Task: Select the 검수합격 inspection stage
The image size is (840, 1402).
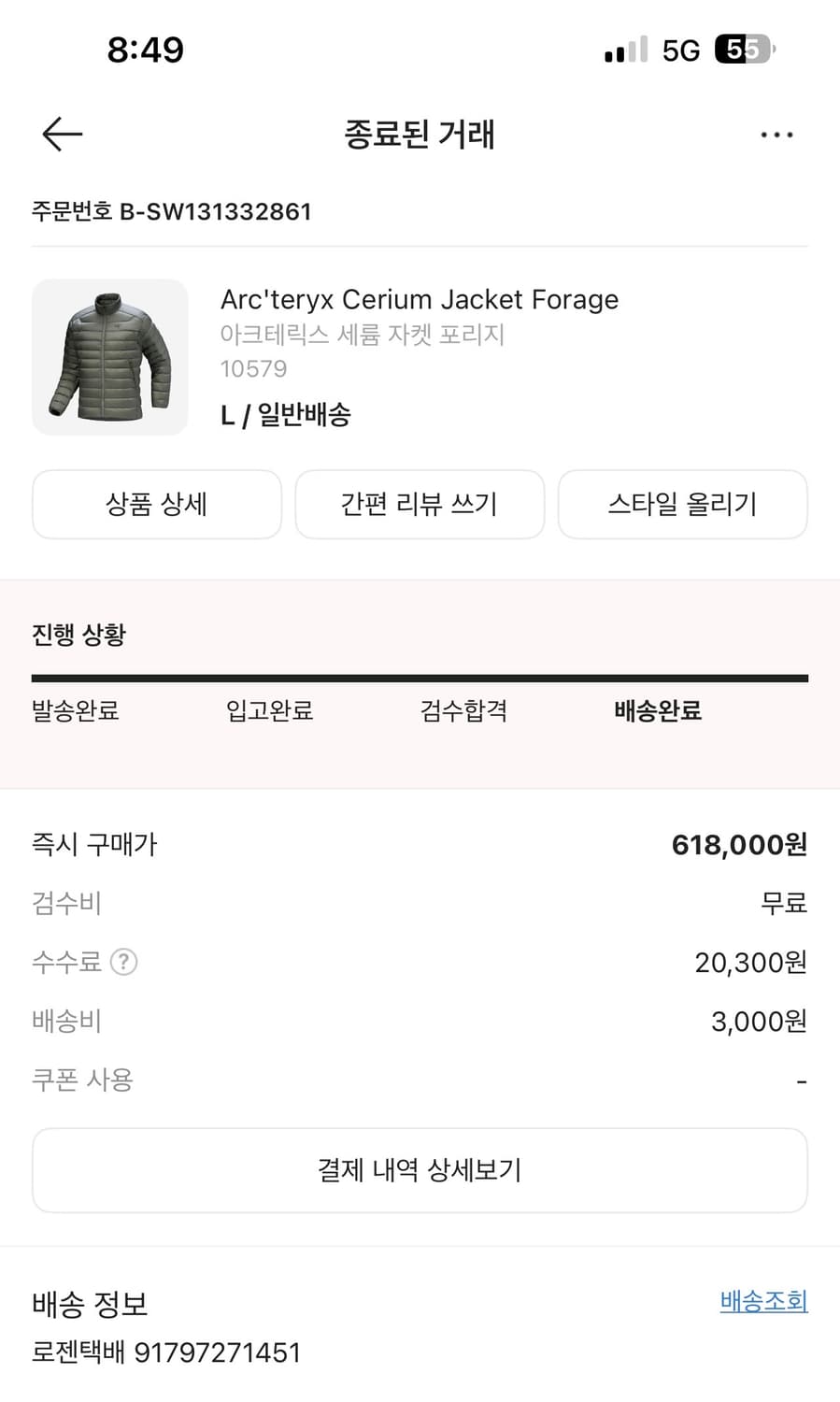Action: coord(463,711)
